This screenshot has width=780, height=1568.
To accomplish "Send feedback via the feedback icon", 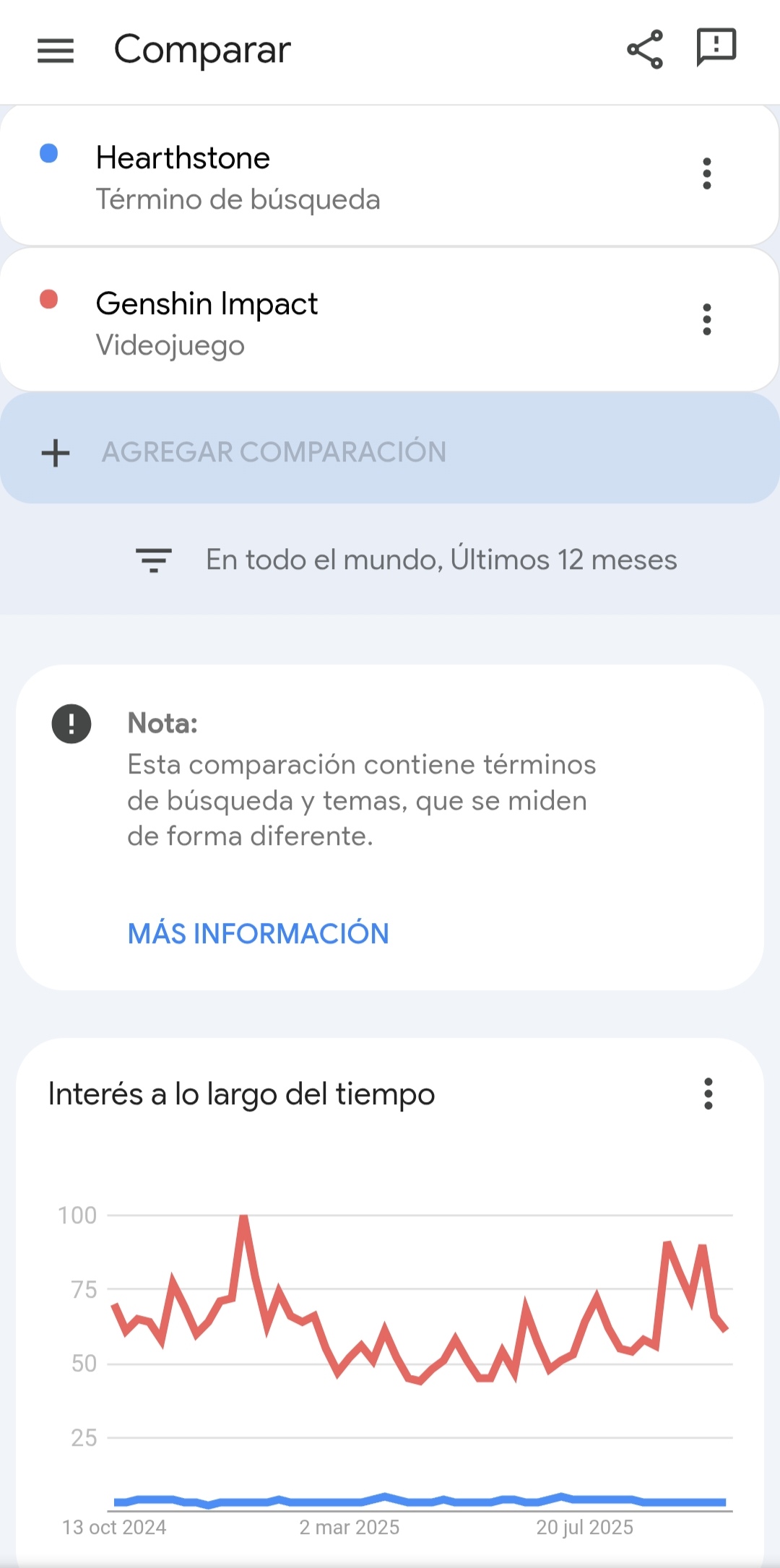I will tap(716, 48).
